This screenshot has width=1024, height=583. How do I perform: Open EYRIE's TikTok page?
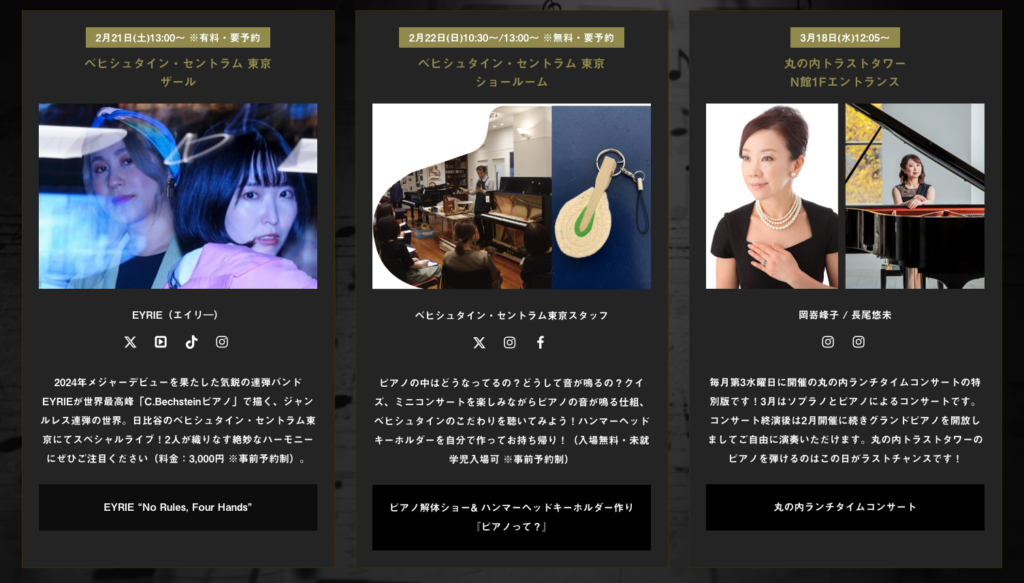pyautogui.click(x=191, y=342)
